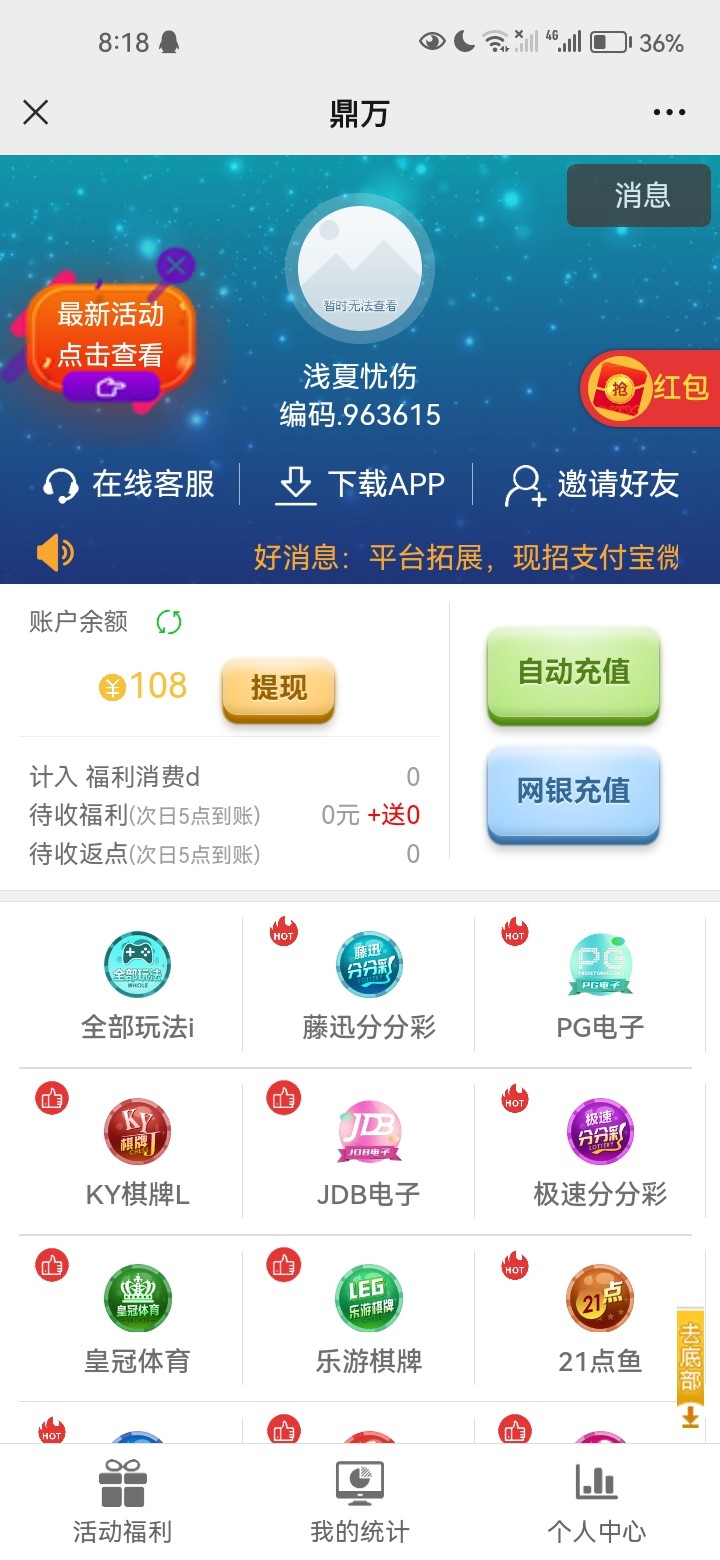Select 邀请好友 to invite friends
This screenshot has height=1560, width=720.
click(593, 485)
